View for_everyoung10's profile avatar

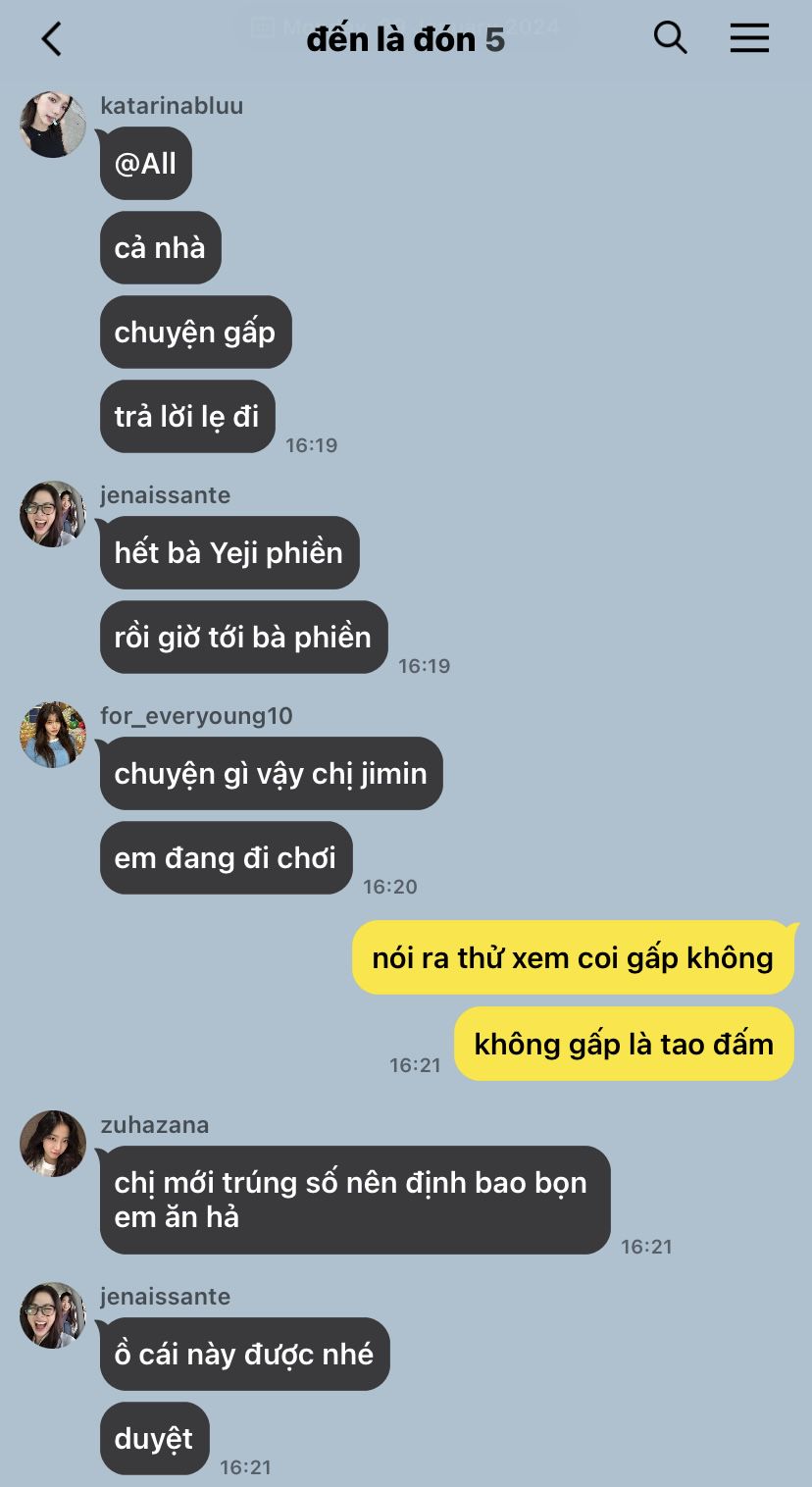[x=53, y=735]
